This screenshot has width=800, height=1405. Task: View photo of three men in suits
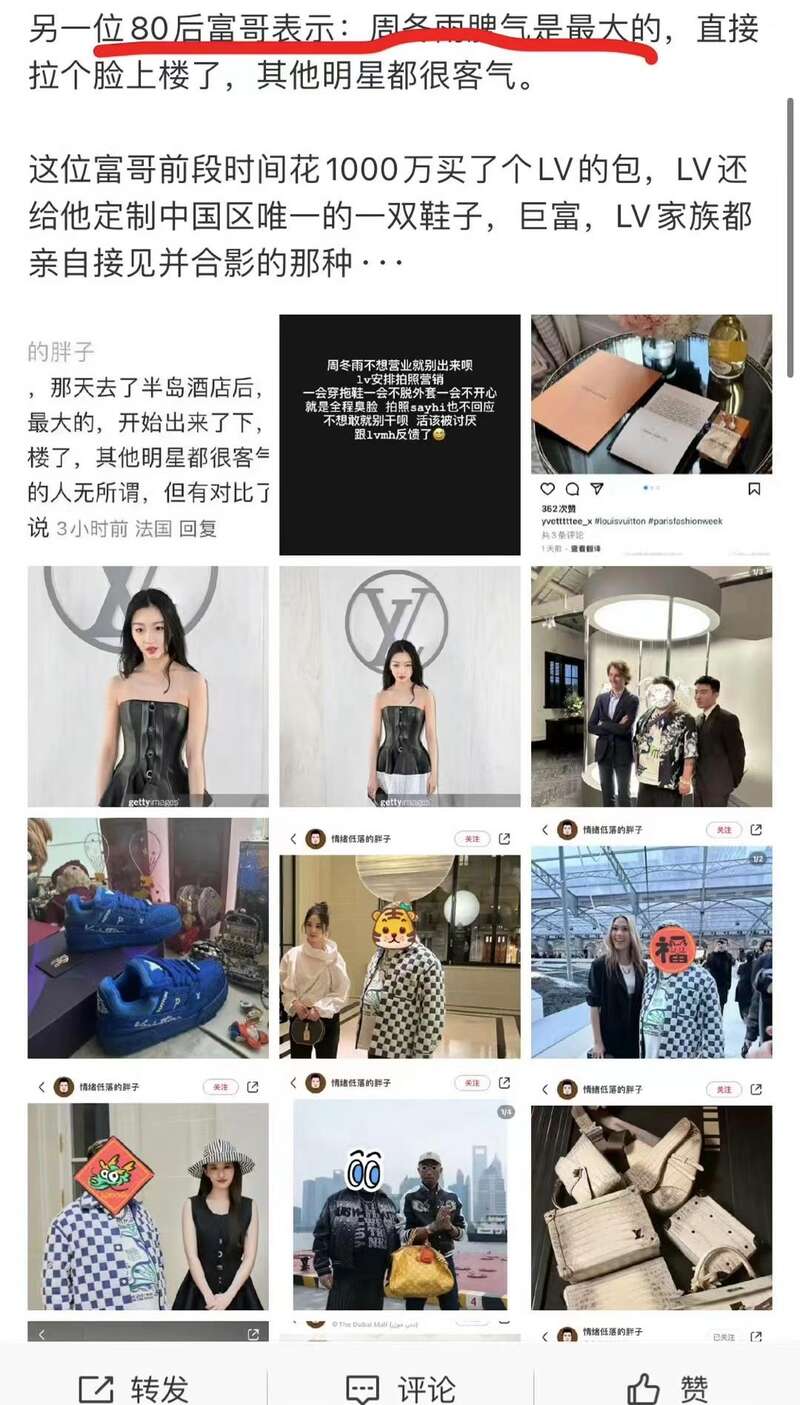click(x=651, y=687)
